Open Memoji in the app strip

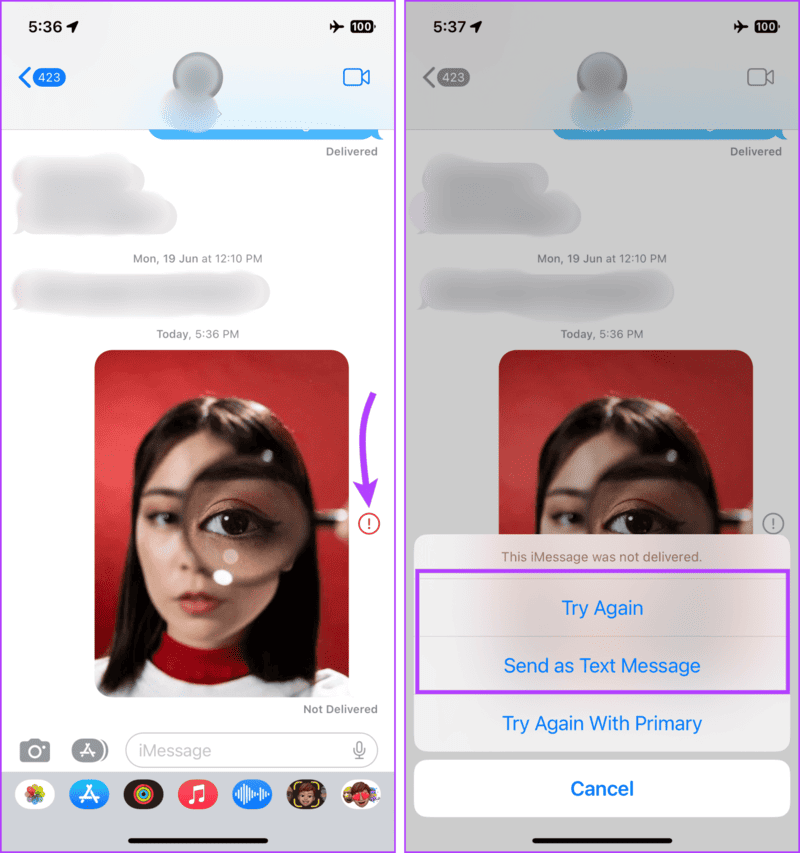[x=306, y=795]
